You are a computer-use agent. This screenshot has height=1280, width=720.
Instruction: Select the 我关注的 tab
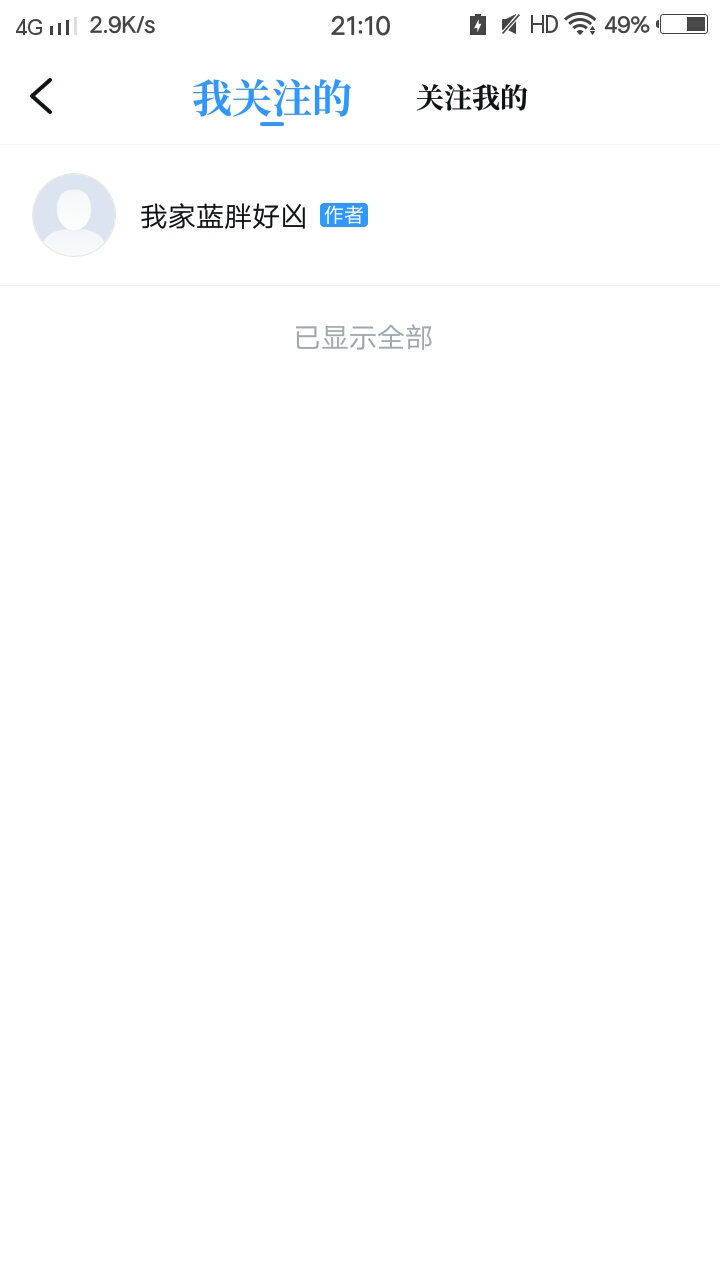click(x=271, y=98)
